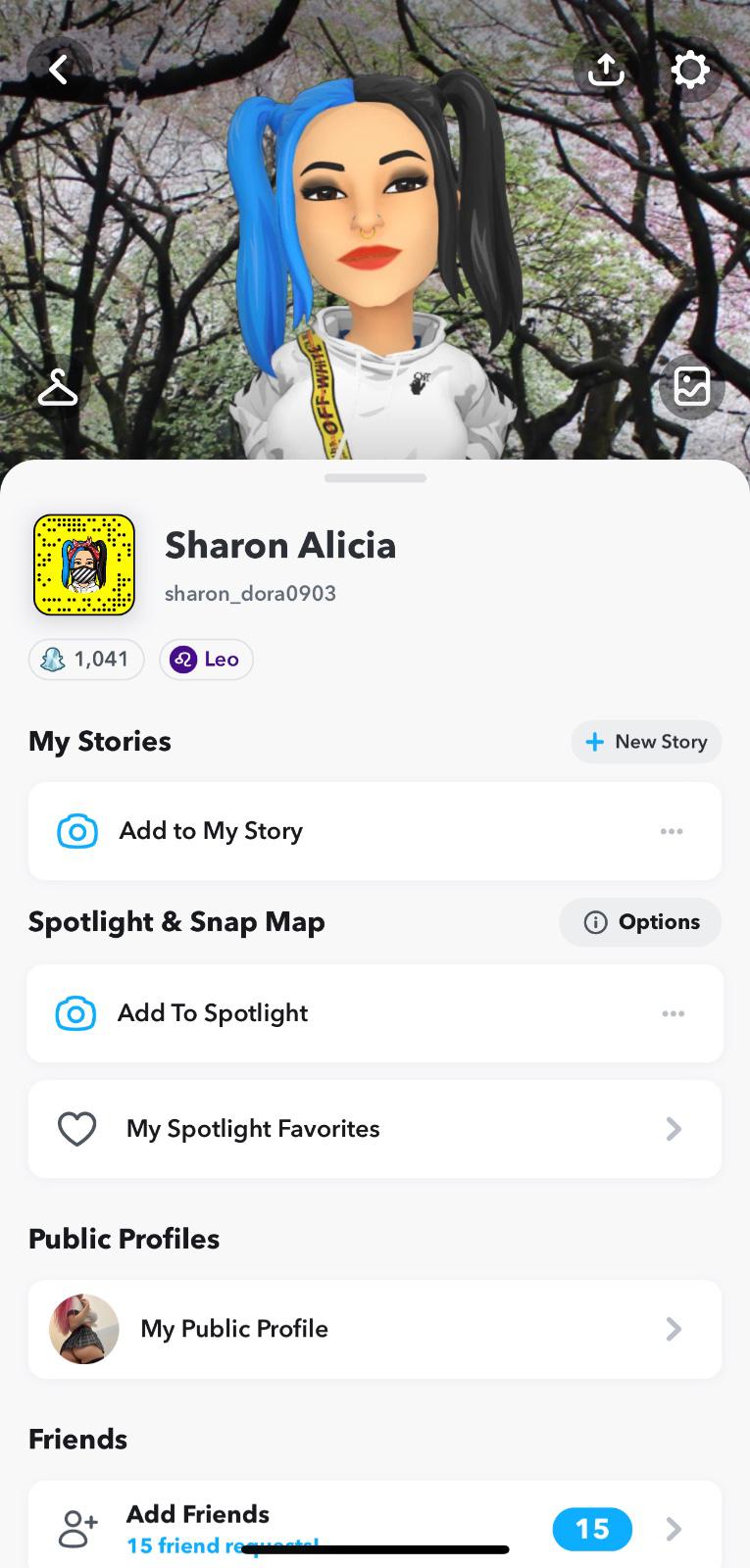The height and width of the screenshot is (1568, 750).
Task: Go back using the top-left arrow
Action: coord(59,70)
